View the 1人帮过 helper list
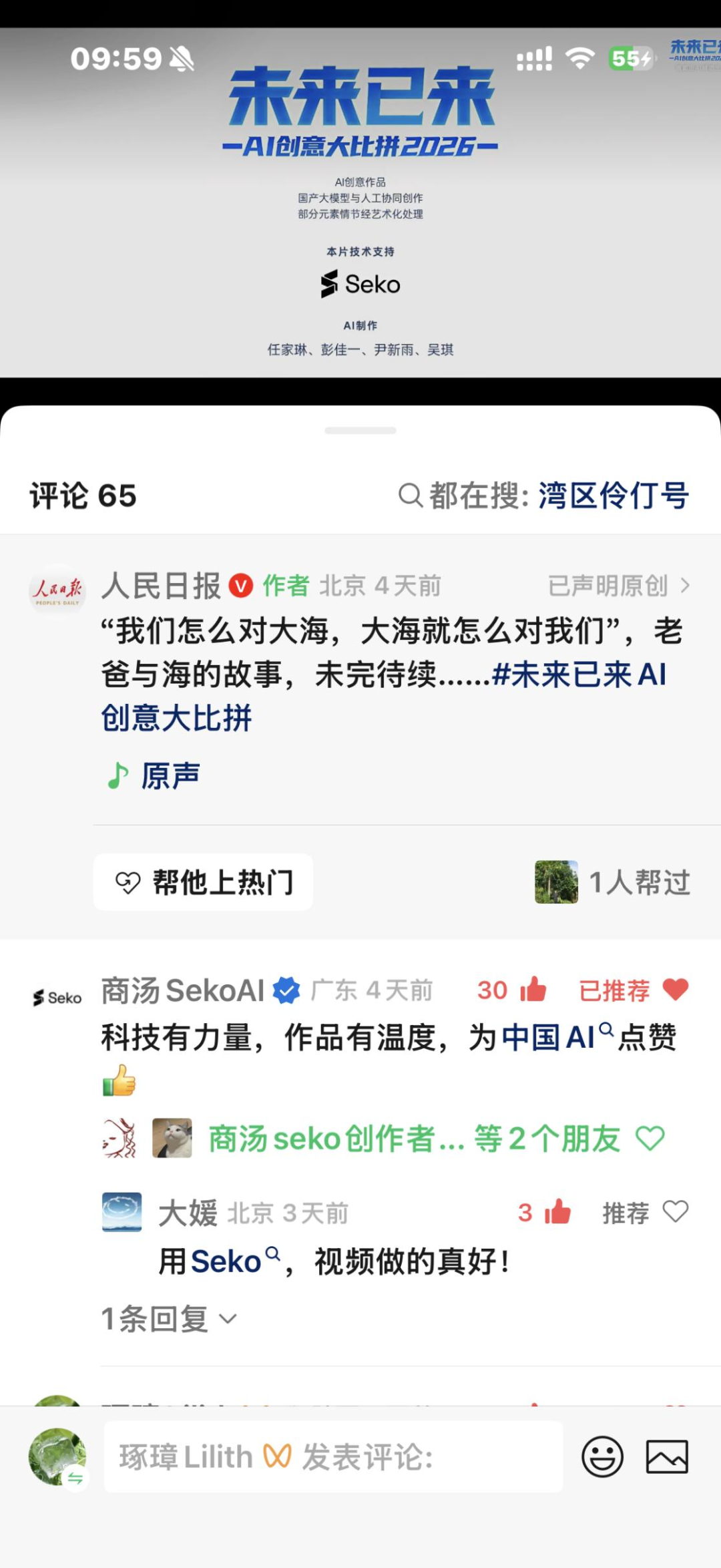 pos(613,882)
